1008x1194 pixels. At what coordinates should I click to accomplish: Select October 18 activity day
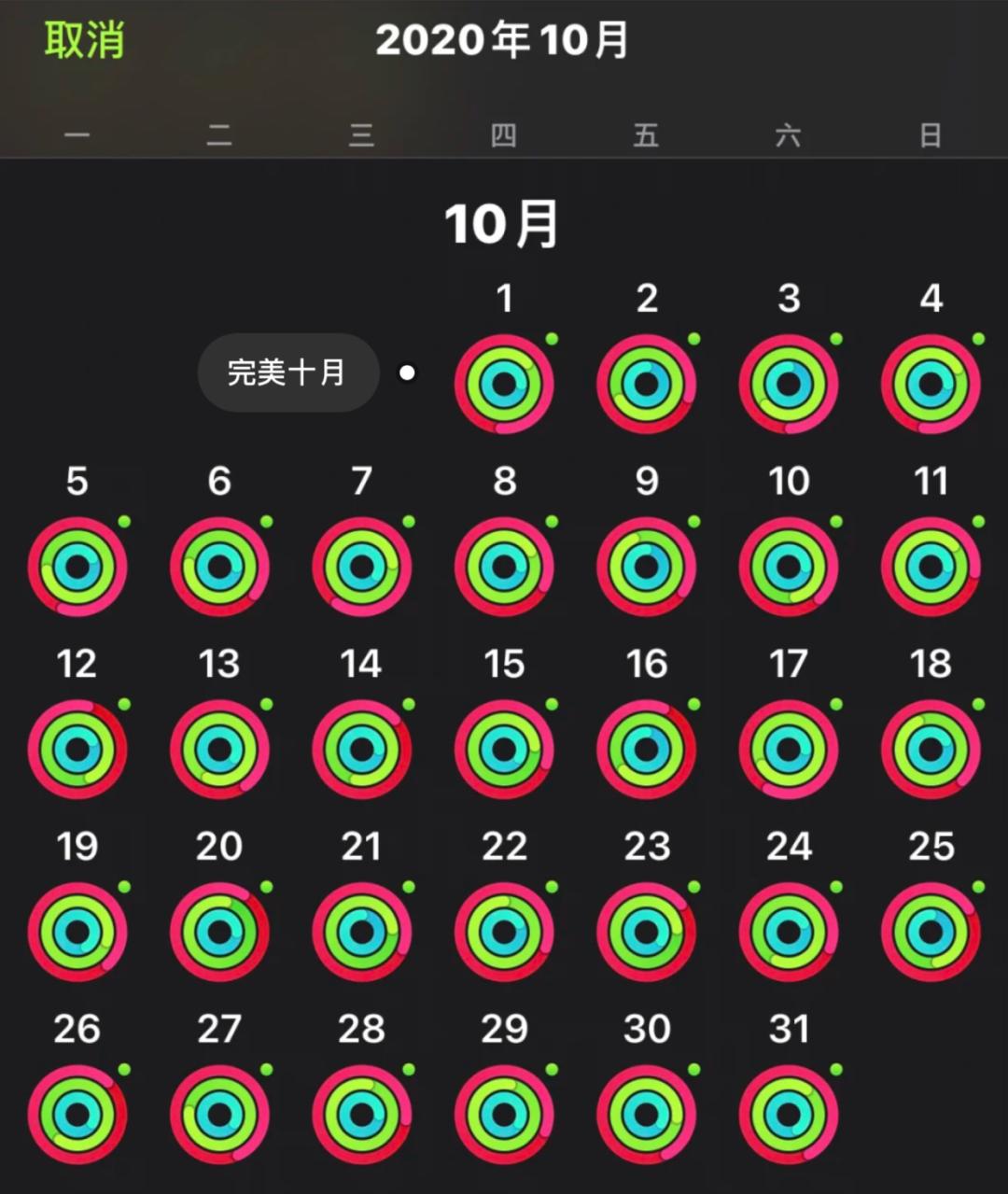click(x=931, y=750)
